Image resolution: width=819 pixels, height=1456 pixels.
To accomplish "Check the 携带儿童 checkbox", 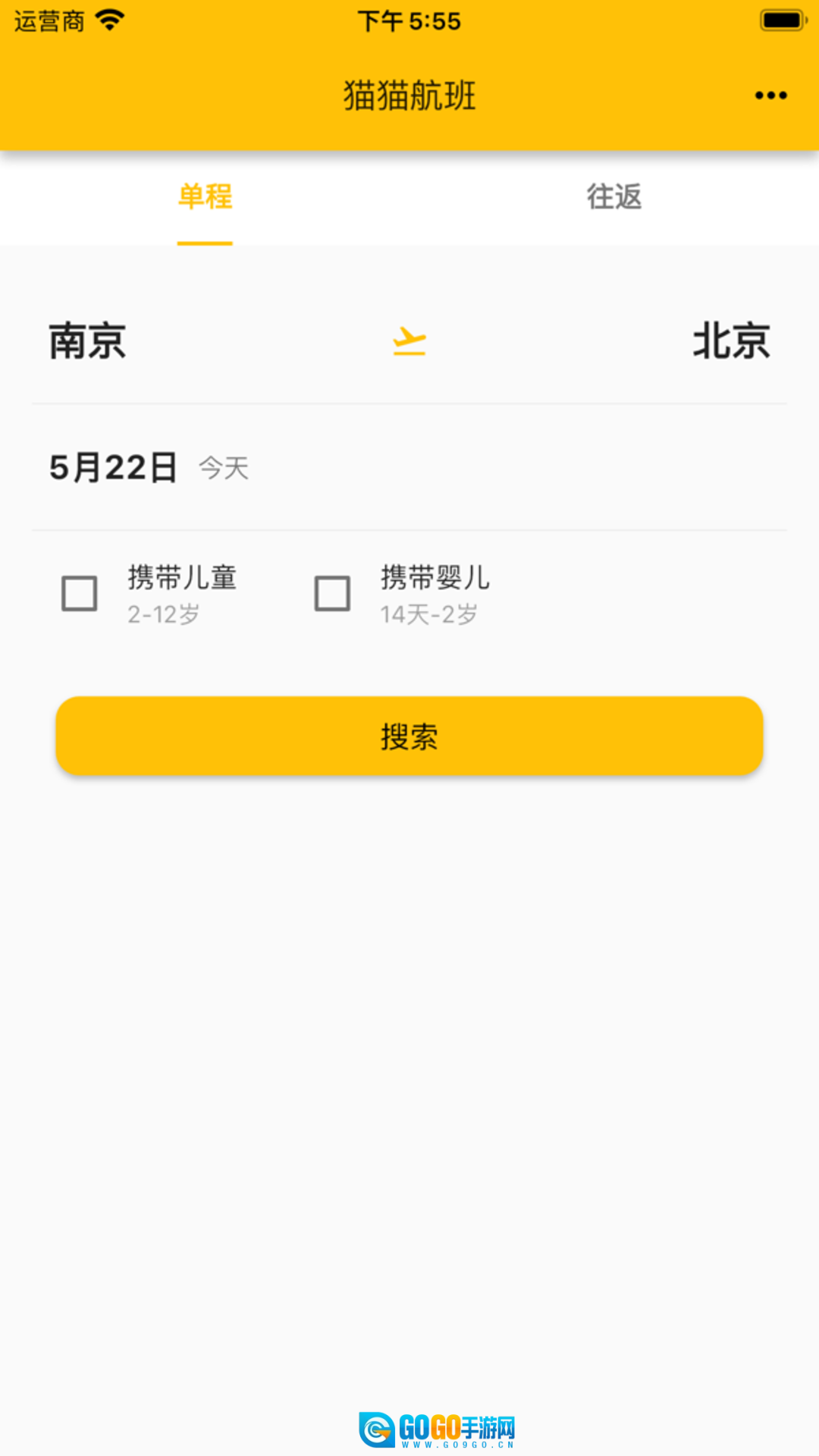I will coord(80,593).
